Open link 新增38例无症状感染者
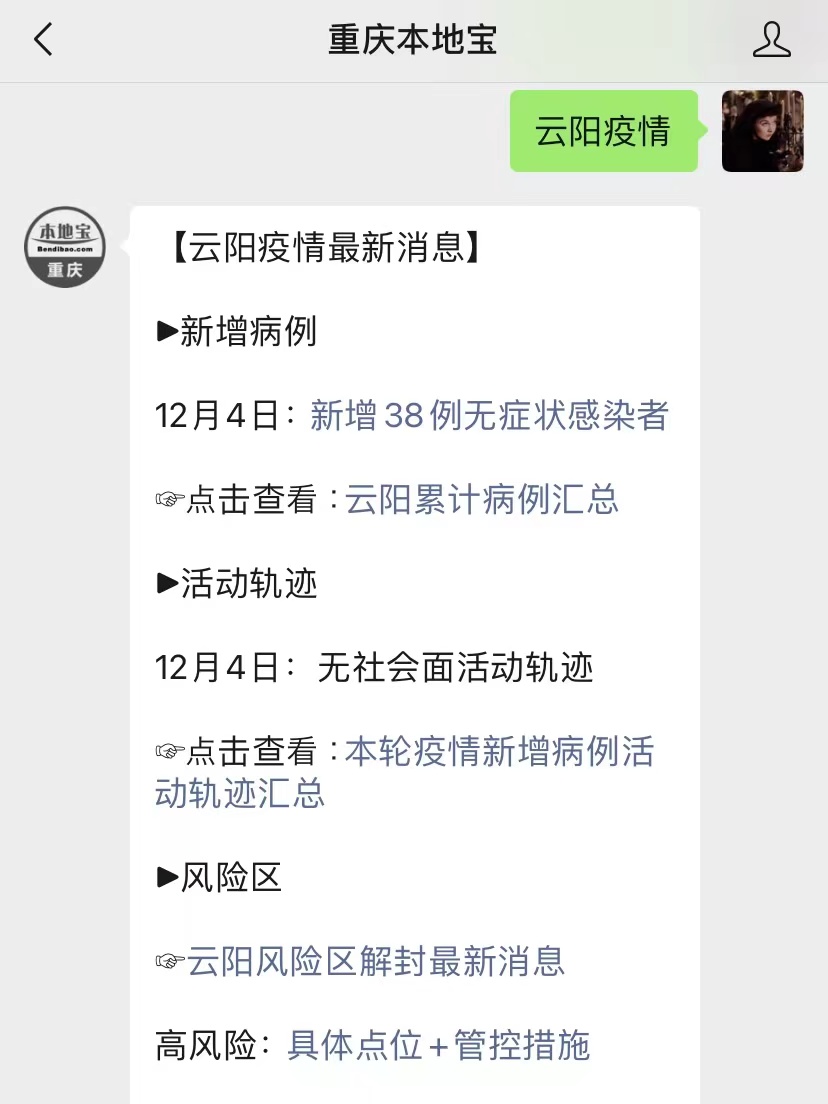 tap(489, 415)
